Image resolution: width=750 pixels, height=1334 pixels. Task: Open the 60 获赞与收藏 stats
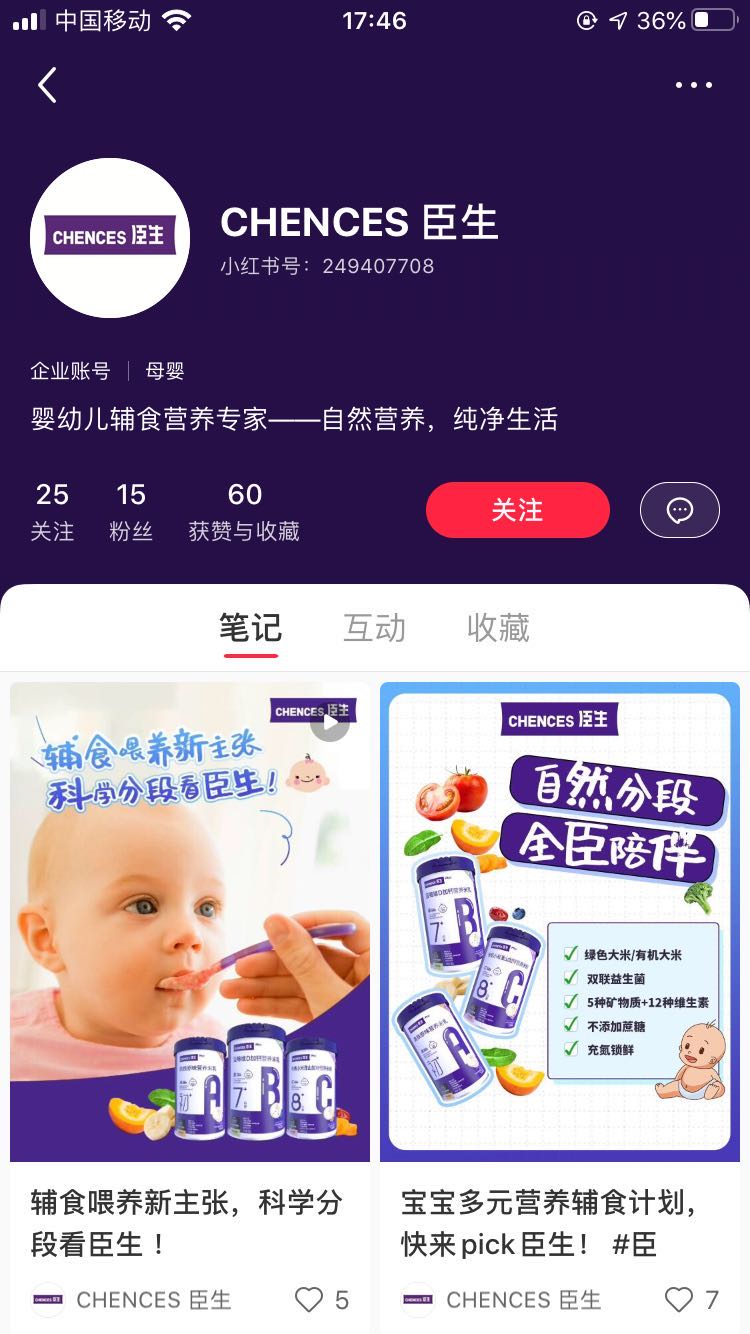[x=244, y=510]
